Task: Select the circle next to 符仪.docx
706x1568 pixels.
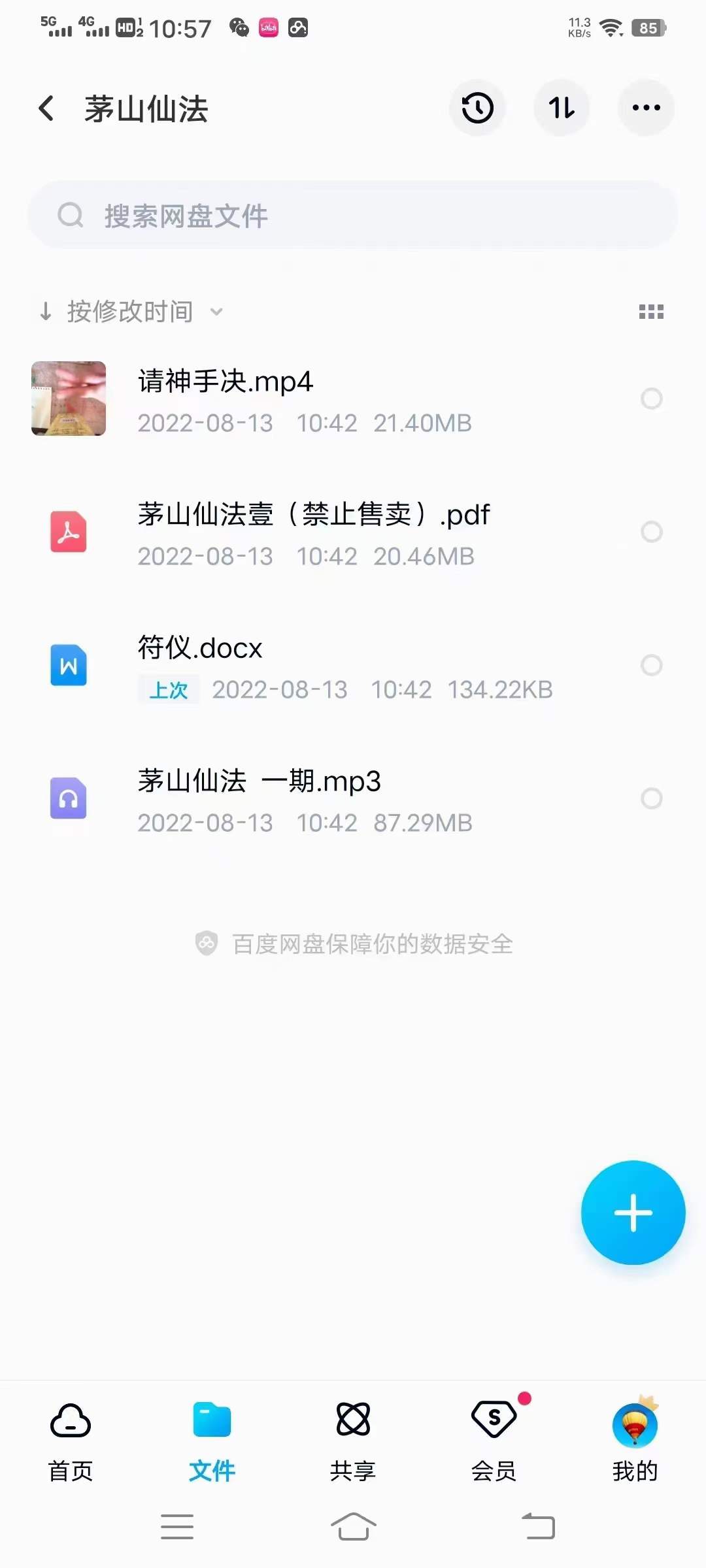Action: point(652,665)
